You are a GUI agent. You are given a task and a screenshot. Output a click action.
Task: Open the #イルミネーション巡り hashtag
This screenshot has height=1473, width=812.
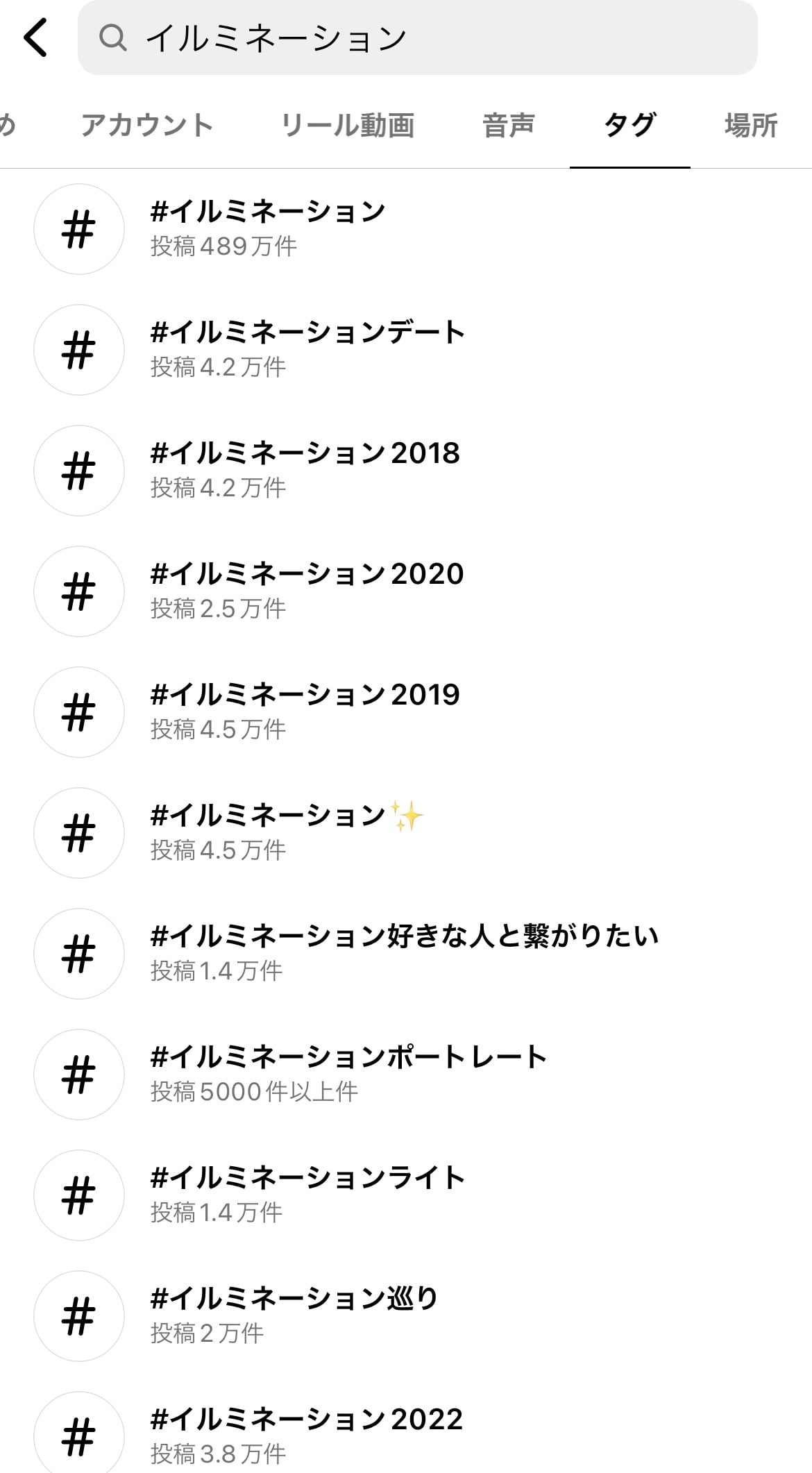[294, 1315]
